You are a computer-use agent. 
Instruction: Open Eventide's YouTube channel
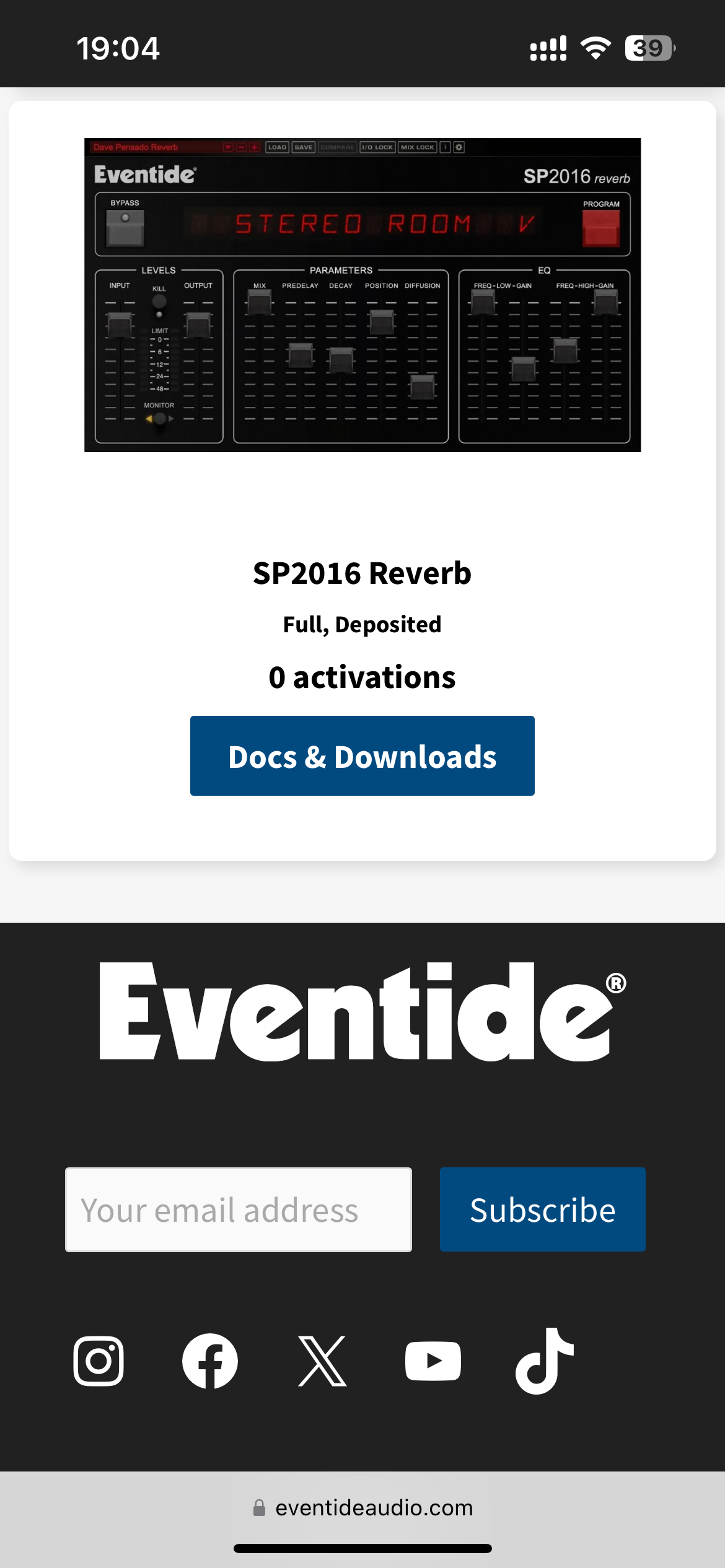[x=433, y=1361]
